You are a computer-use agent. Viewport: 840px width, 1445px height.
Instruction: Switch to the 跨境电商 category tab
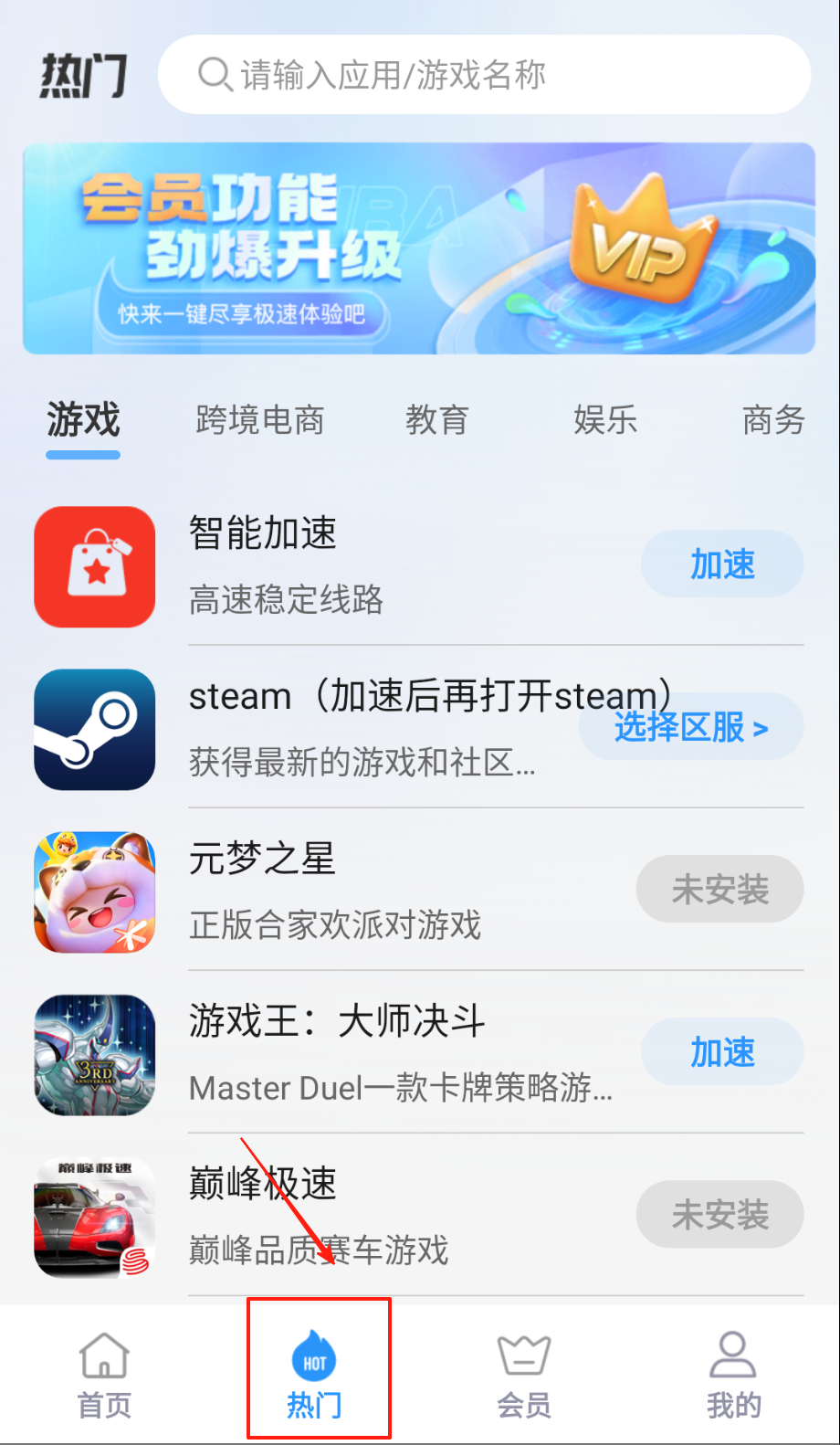(x=260, y=420)
